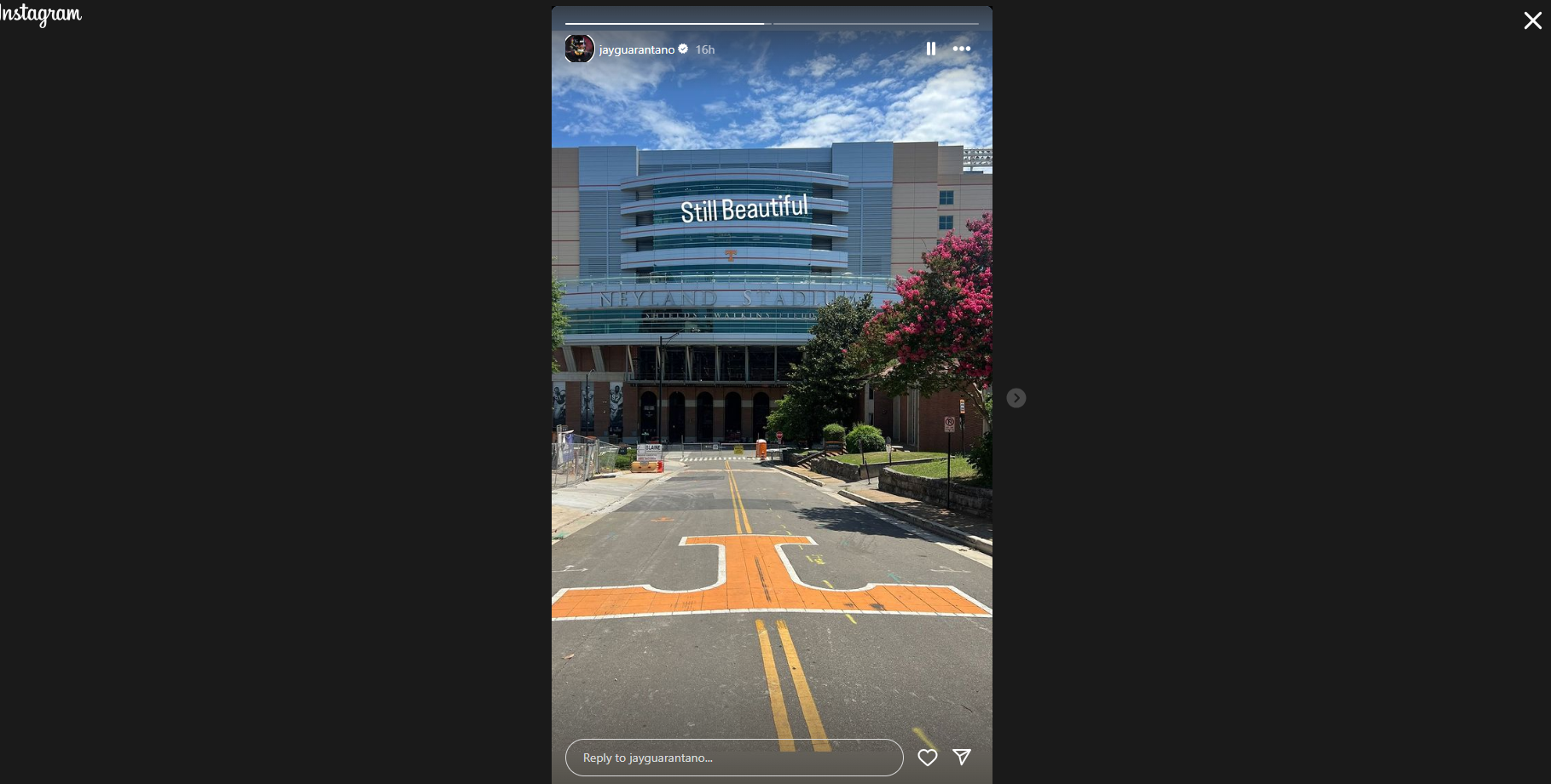This screenshot has height=784, width=1551.
Task: Open the story's three-dot options menu
Action: [962, 49]
